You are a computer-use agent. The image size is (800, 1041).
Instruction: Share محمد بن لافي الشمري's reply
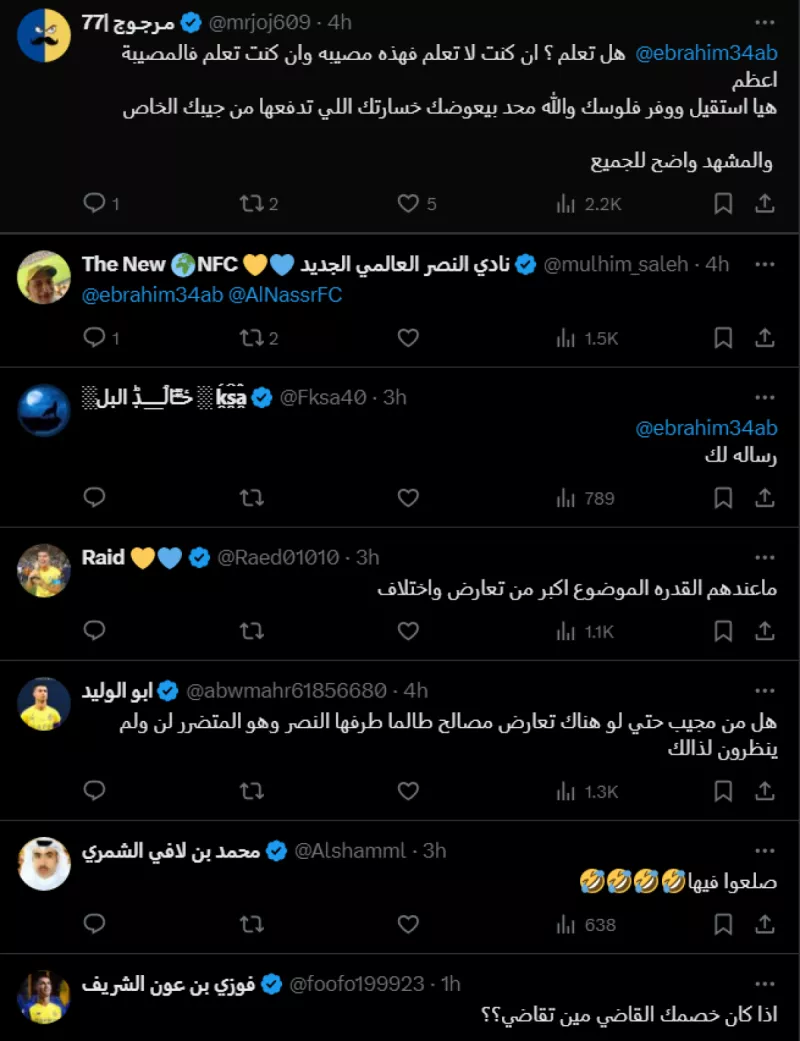coord(766,924)
